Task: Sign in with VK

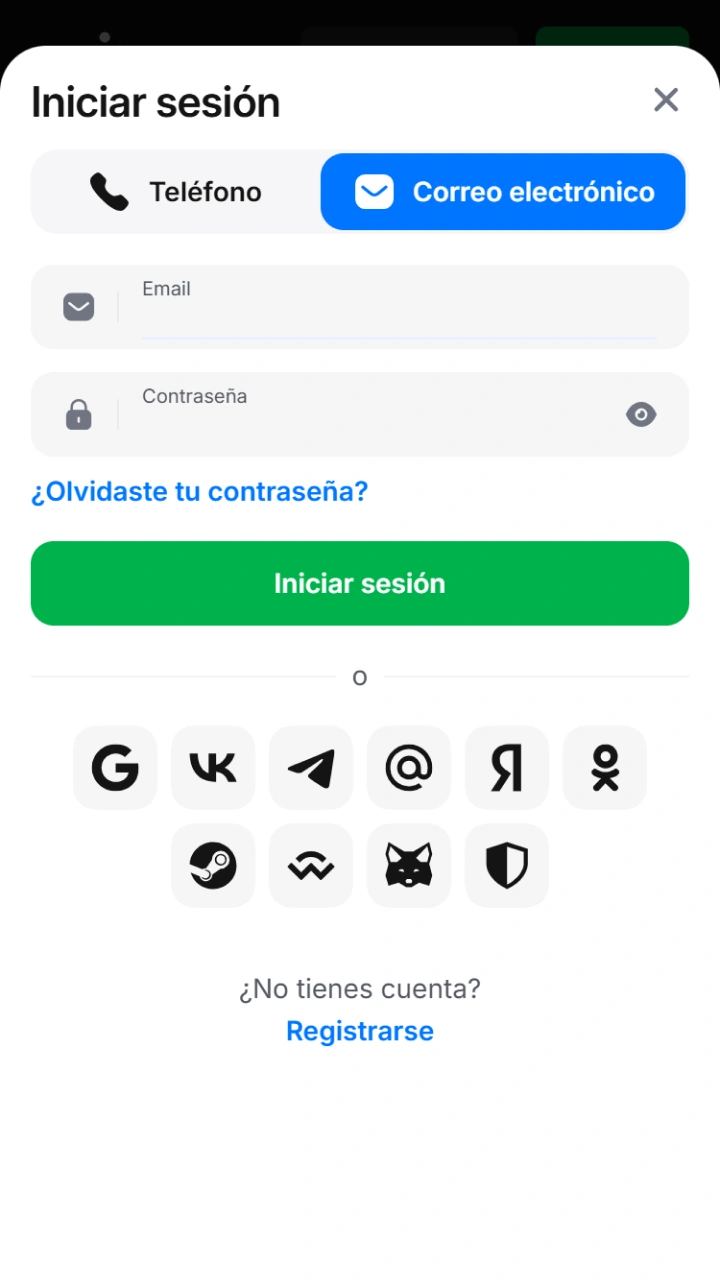Action: coord(213,767)
